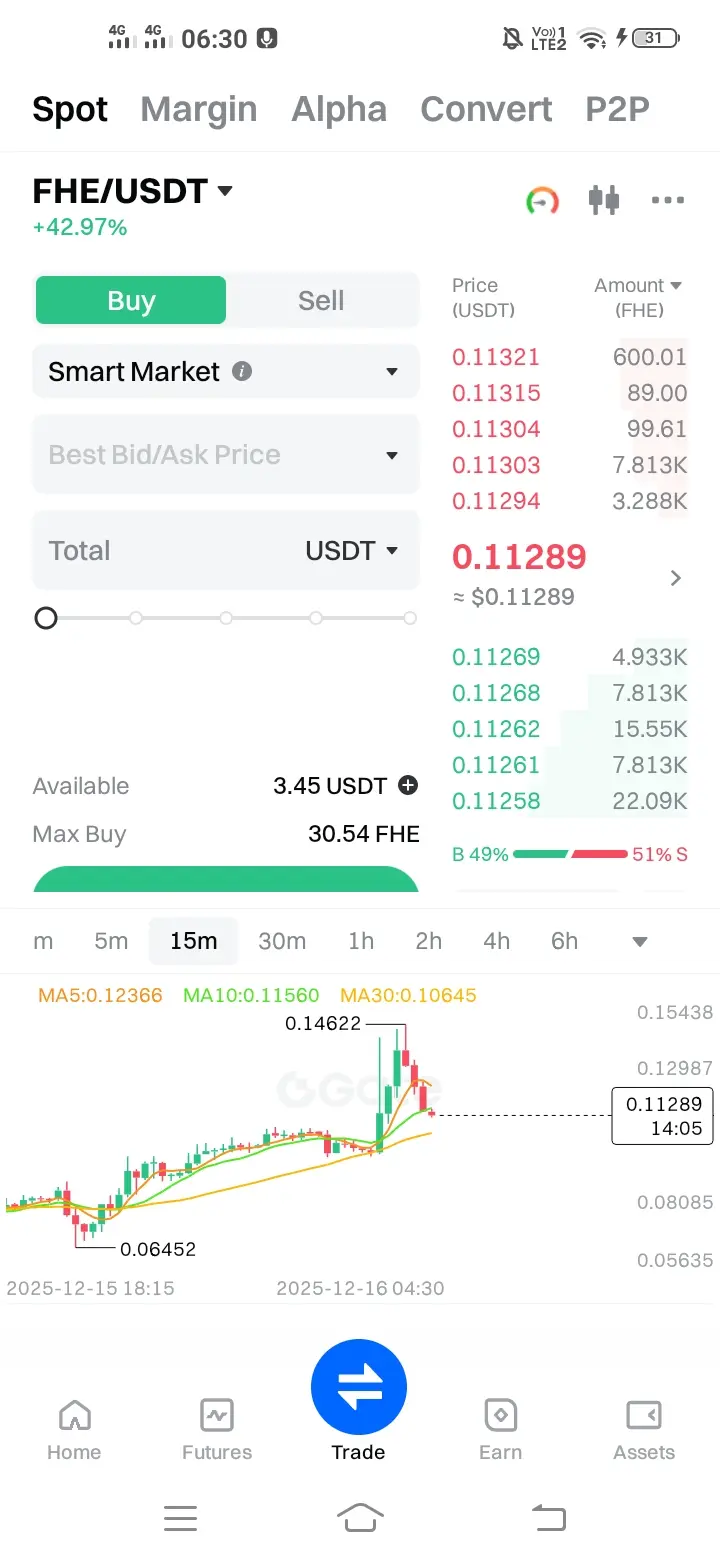Expand the Smart Market order type dropdown

coord(391,372)
